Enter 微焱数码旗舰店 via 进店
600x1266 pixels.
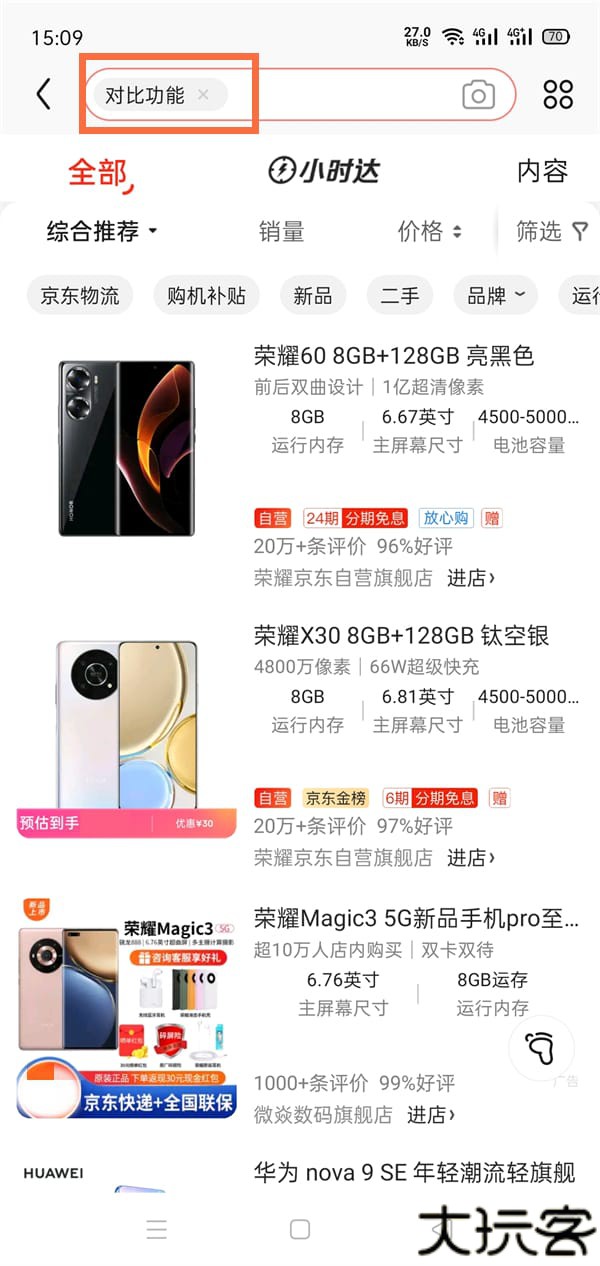431,1114
